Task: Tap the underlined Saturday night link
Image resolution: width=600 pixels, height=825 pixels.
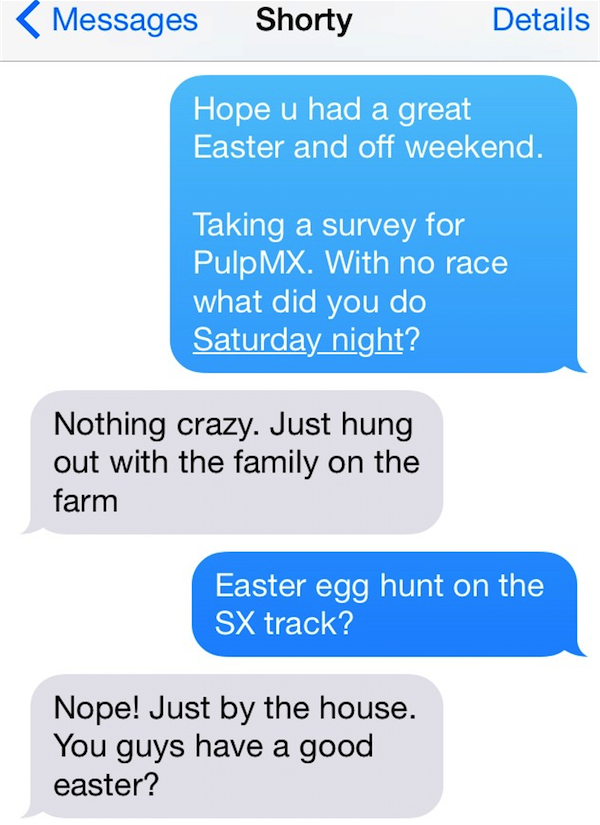Action: pyautogui.click(x=297, y=340)
